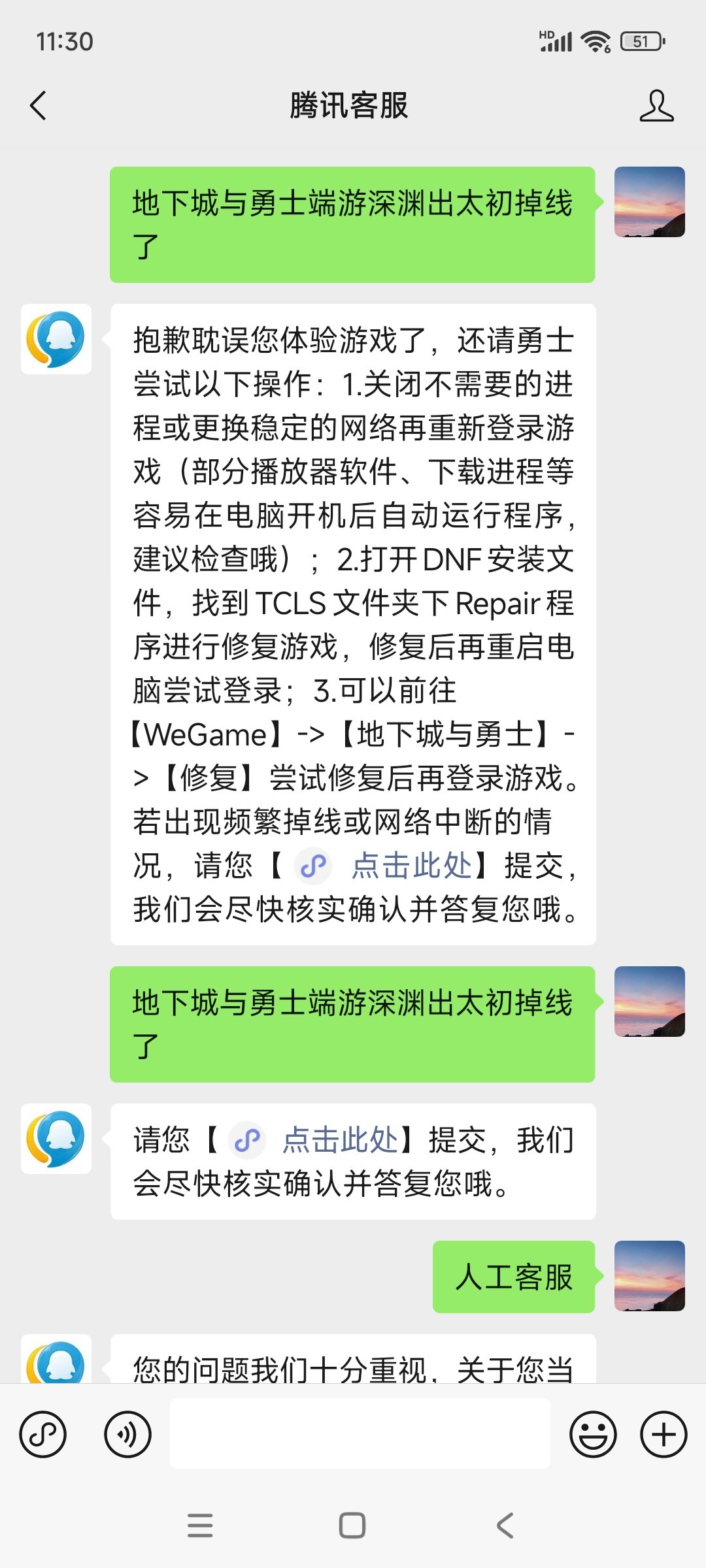Open the plus attachments menu

663,1435
